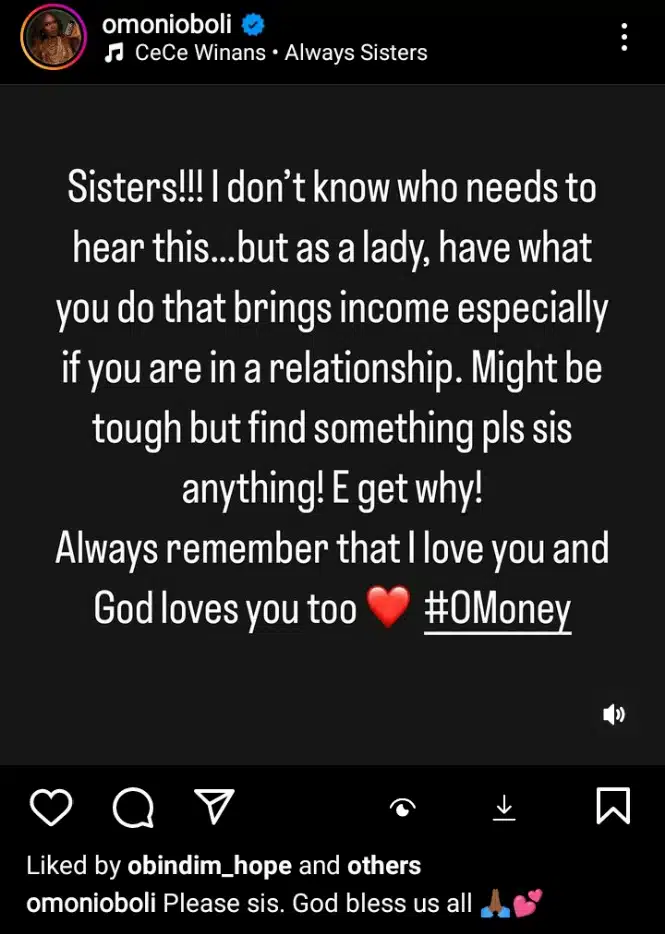Viewport: 665px width, 934px height.
Task: Open the comments bubble icon
Action: 132,807
